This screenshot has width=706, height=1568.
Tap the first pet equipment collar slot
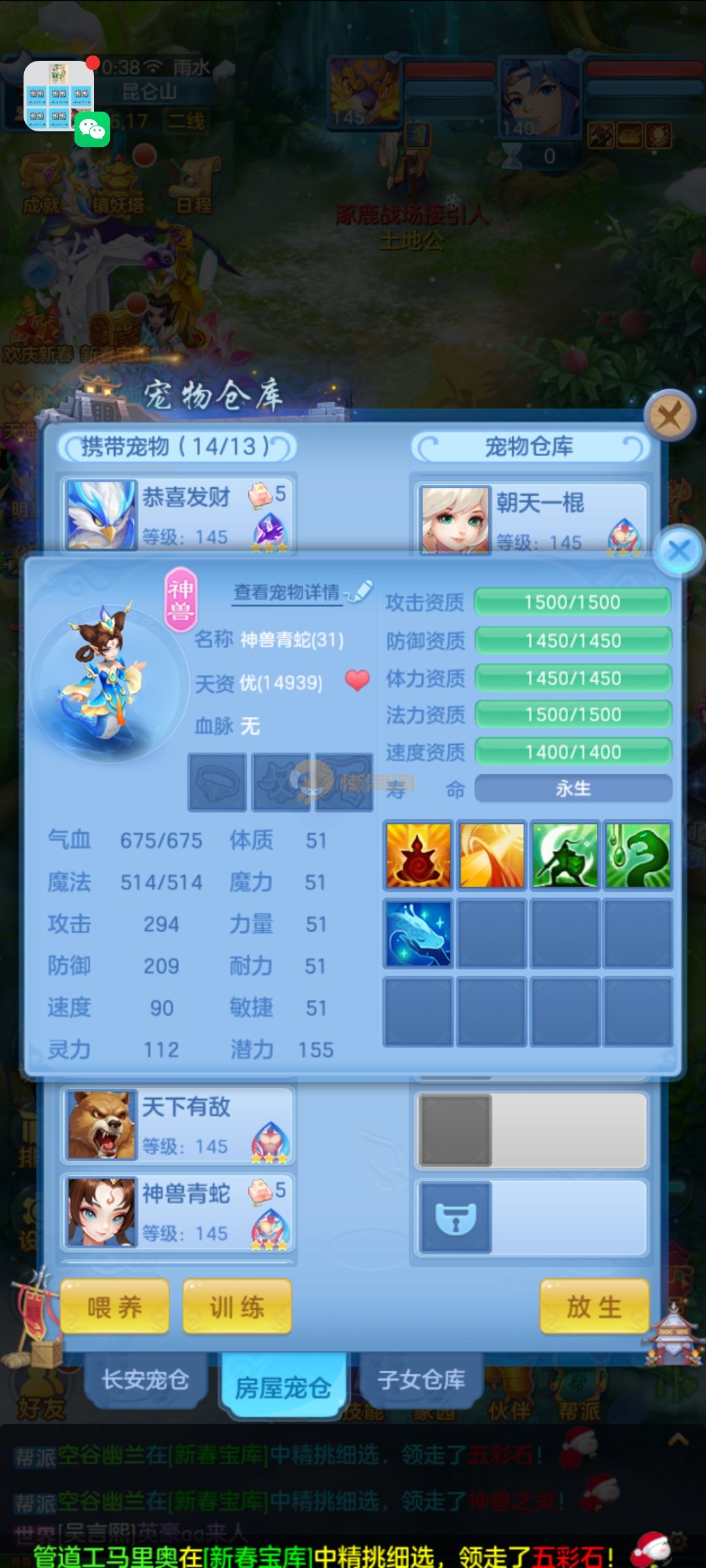[x=217, y=782]
